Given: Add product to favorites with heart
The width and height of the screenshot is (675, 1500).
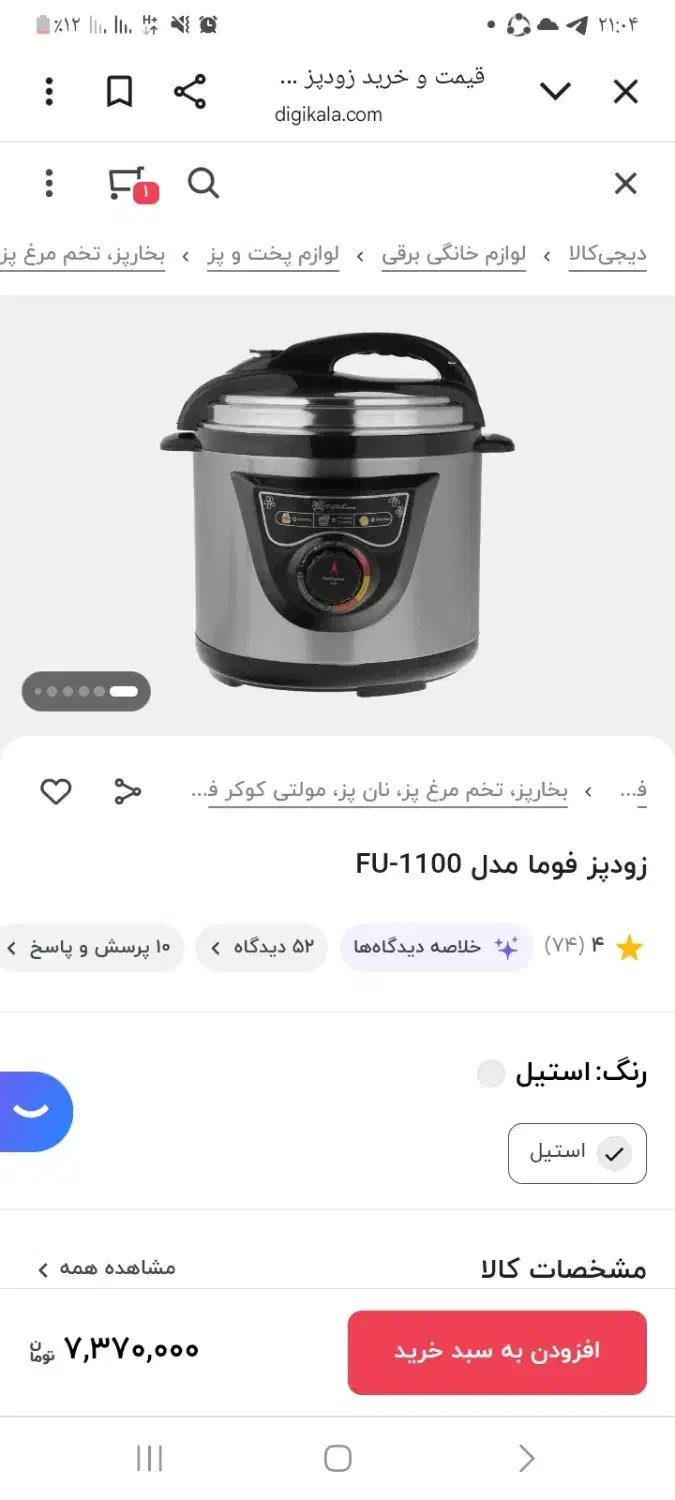Looking at the screenshot, I should pyautogui.click(x=56, y=792).
